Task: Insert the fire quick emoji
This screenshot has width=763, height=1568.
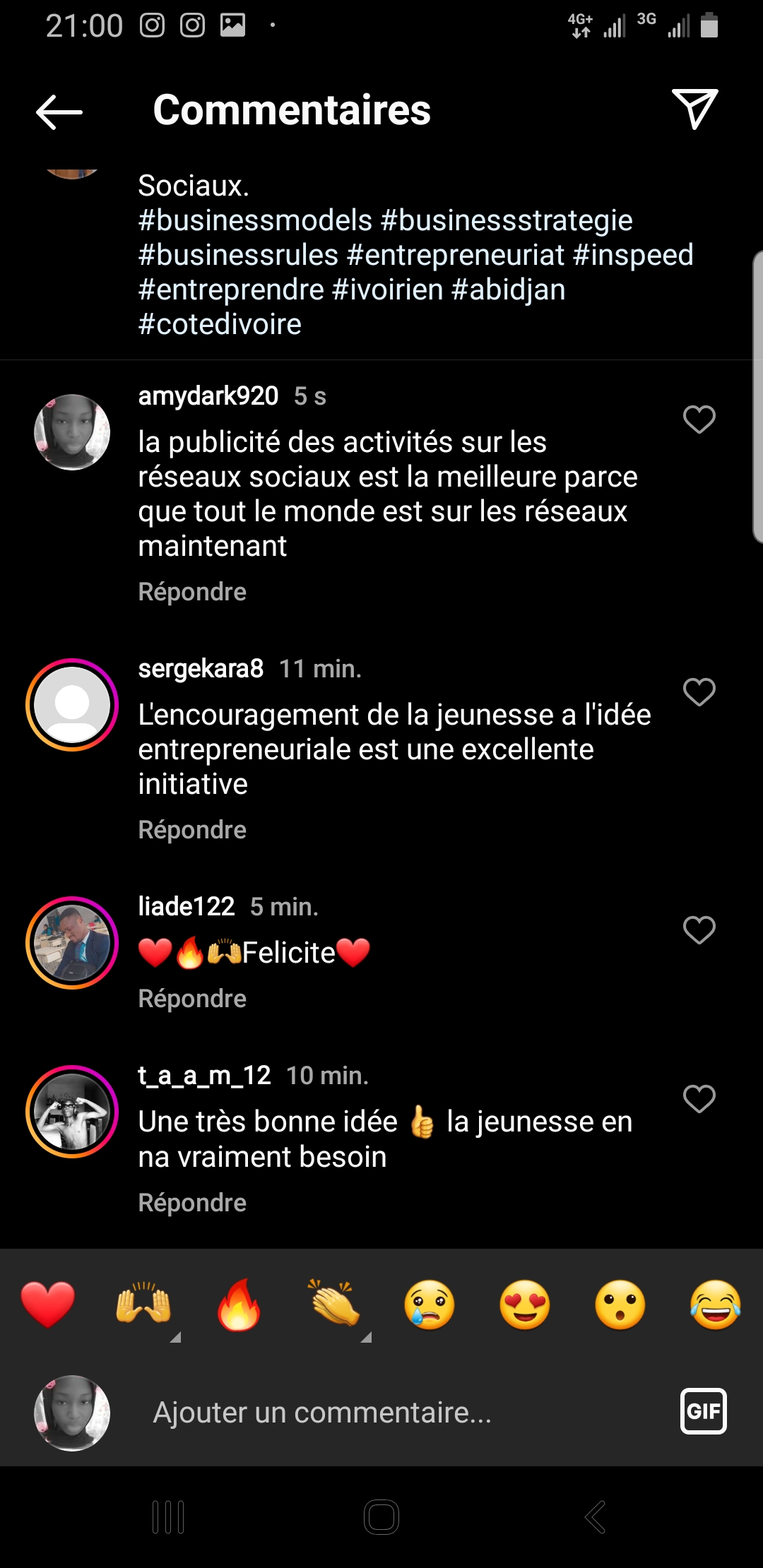Action: coord(239,1305)
